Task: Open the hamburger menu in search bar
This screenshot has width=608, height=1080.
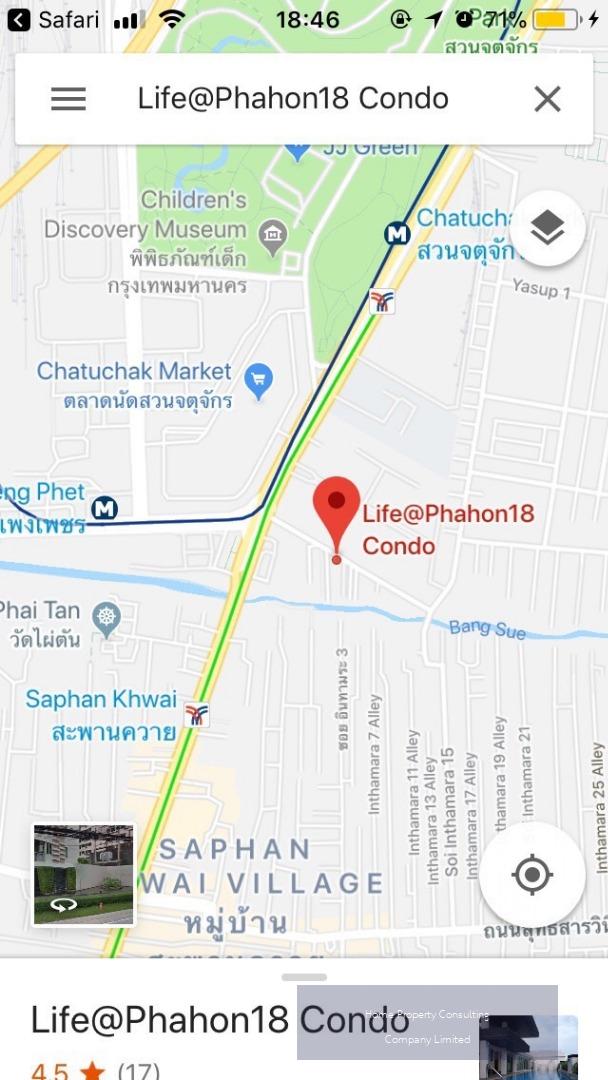Action: click(x=68, y=99)
